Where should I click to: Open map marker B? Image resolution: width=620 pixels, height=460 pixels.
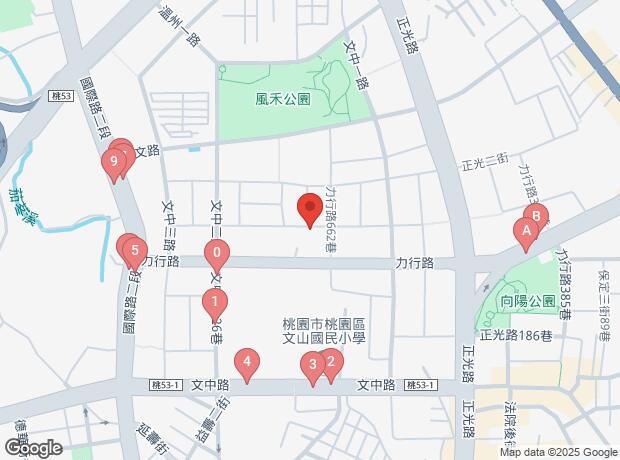[x=537, y=215]
